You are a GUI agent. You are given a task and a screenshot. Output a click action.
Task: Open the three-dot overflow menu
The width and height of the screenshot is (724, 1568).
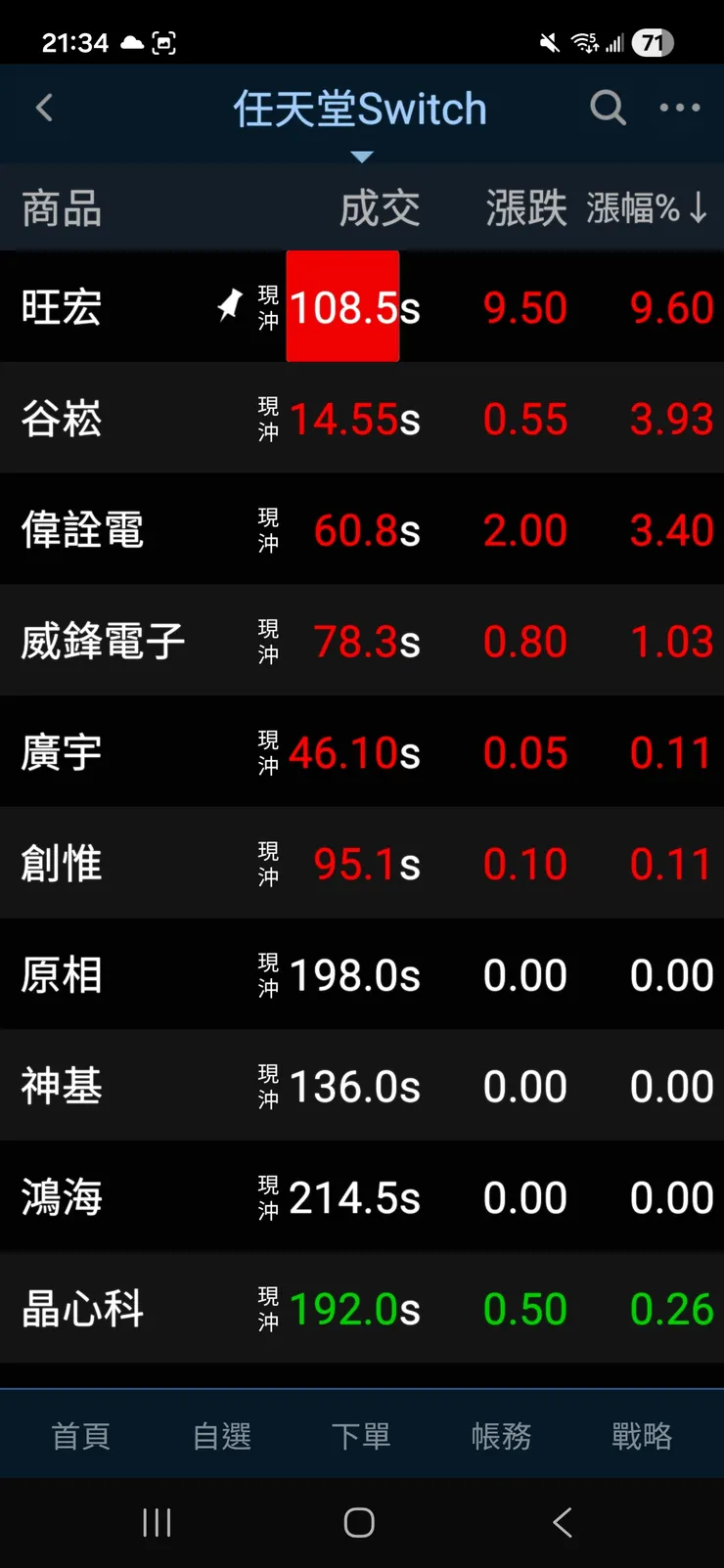[680, 108]
